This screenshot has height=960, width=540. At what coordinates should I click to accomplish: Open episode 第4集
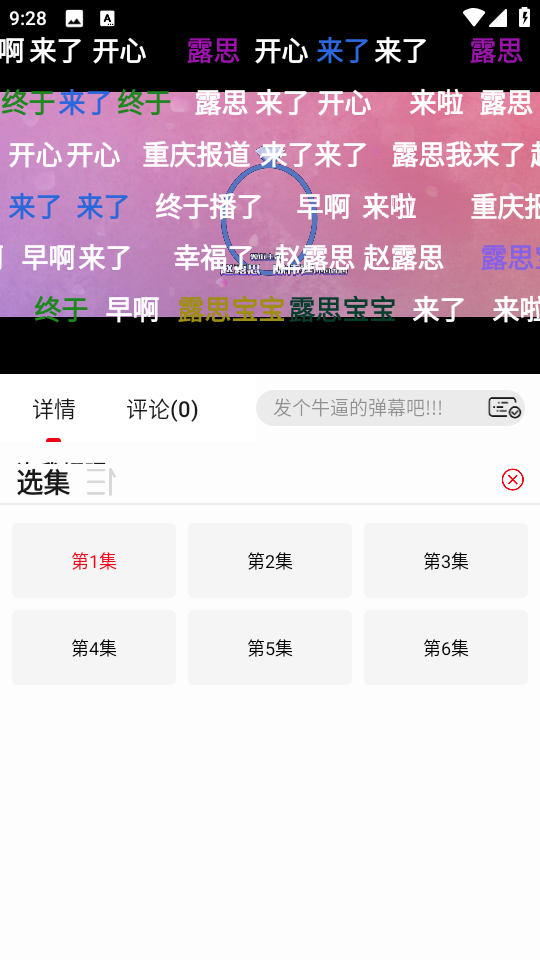click(x=94, y=647)
